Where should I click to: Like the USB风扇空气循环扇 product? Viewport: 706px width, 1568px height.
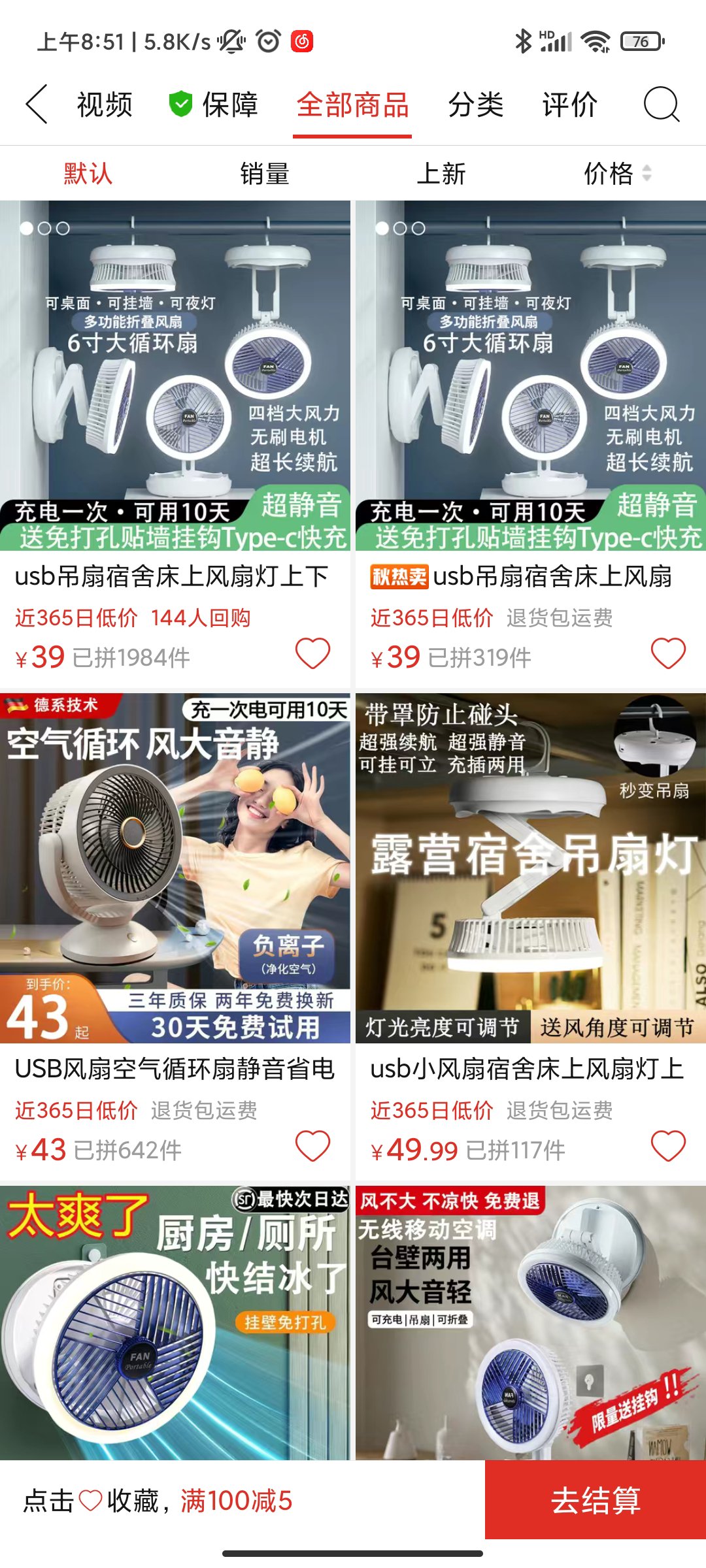312,1146
